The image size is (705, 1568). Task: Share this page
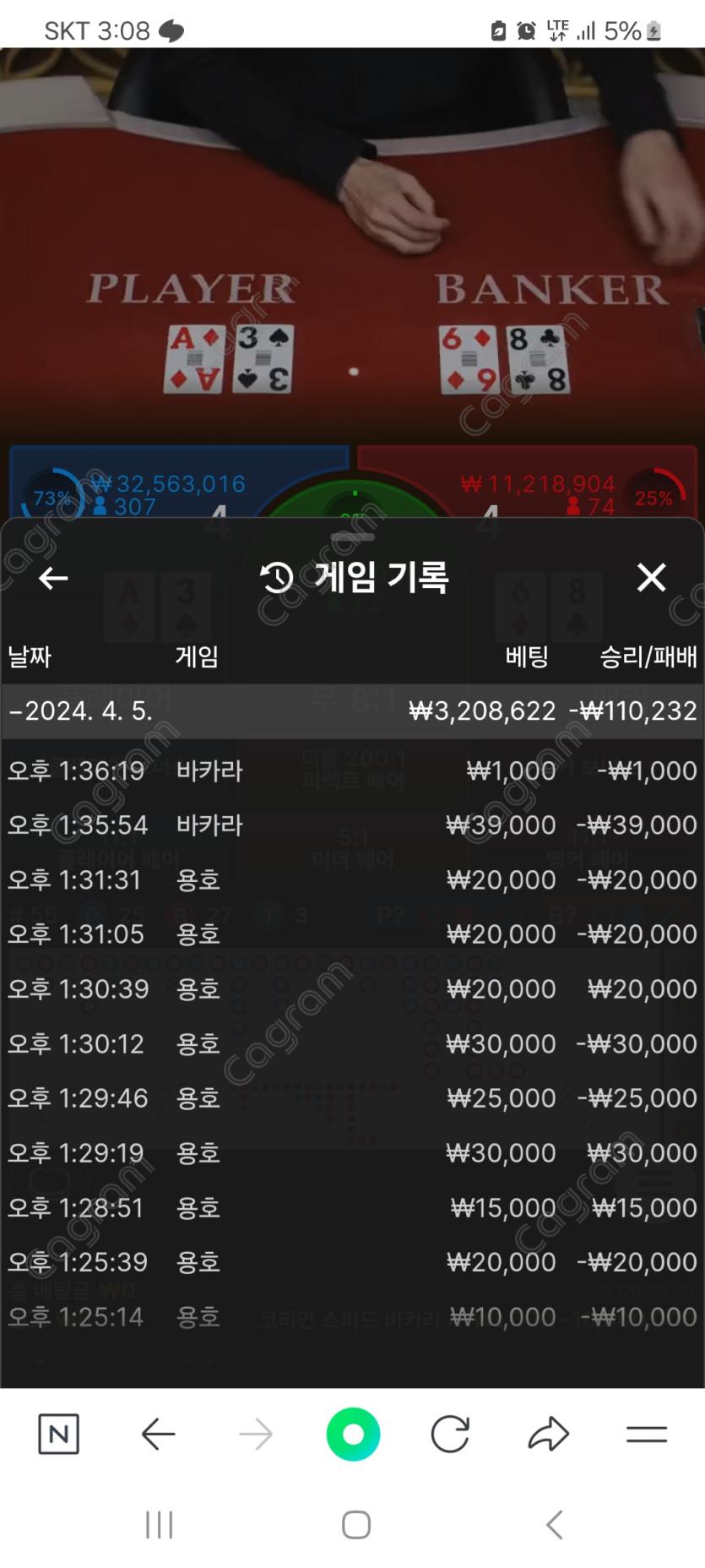549,1434
